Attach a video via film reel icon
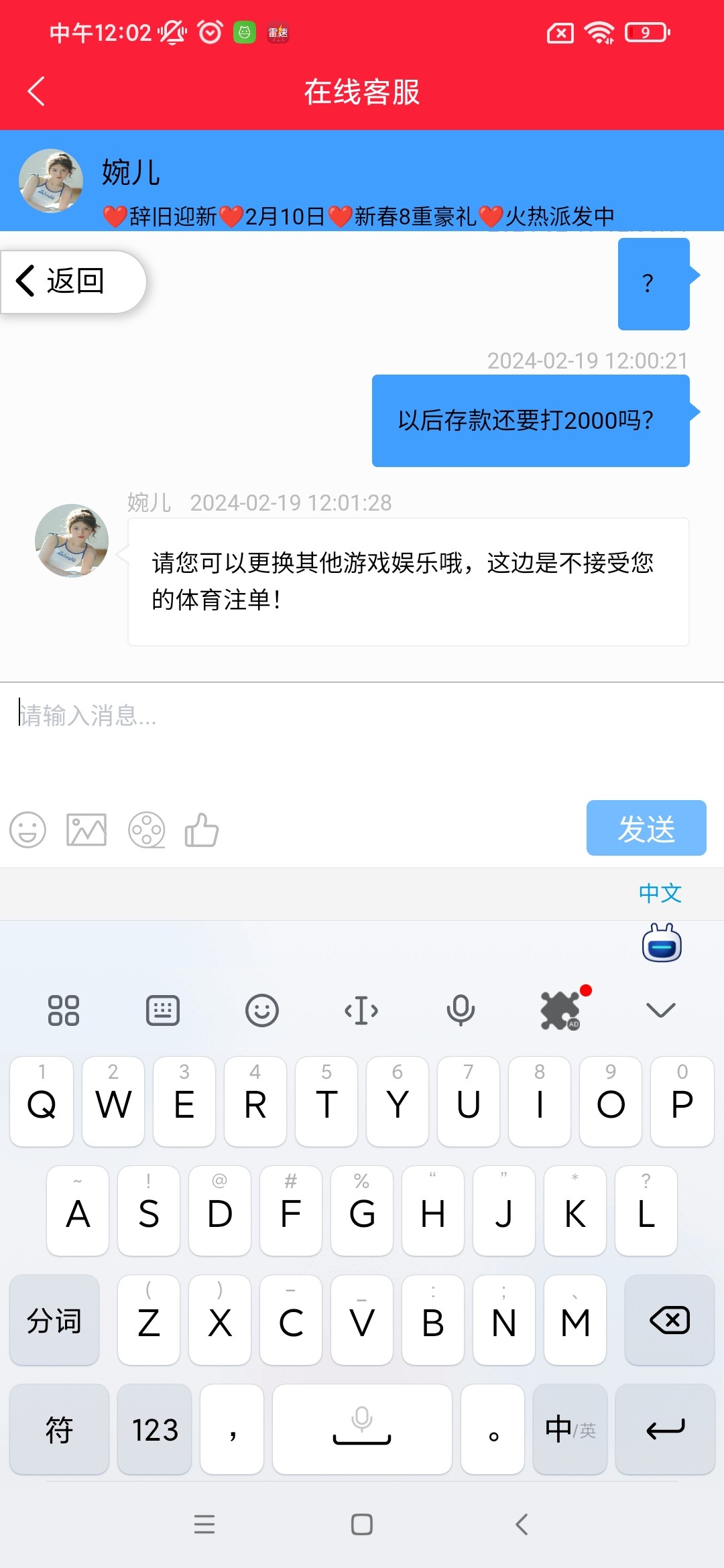Screen dimensions: 724x1568 click(146, 830)
